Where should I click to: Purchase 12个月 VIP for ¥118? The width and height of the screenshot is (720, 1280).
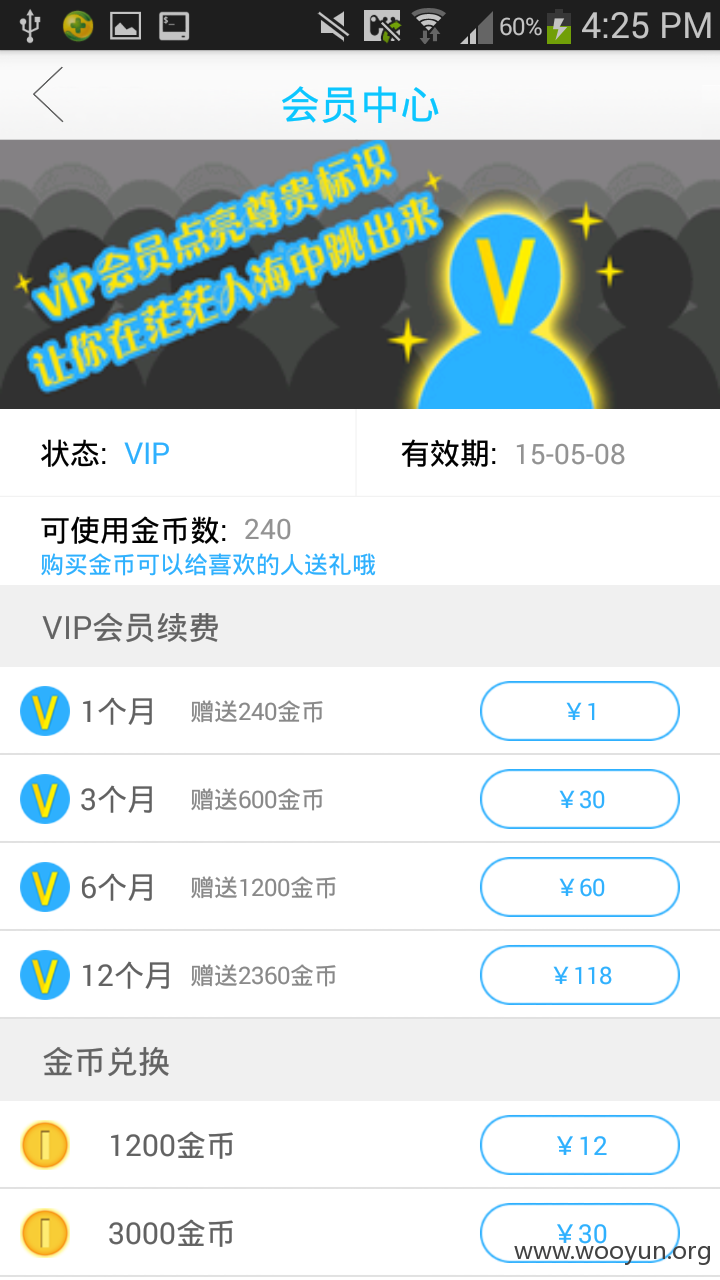[x=580, y=975]
